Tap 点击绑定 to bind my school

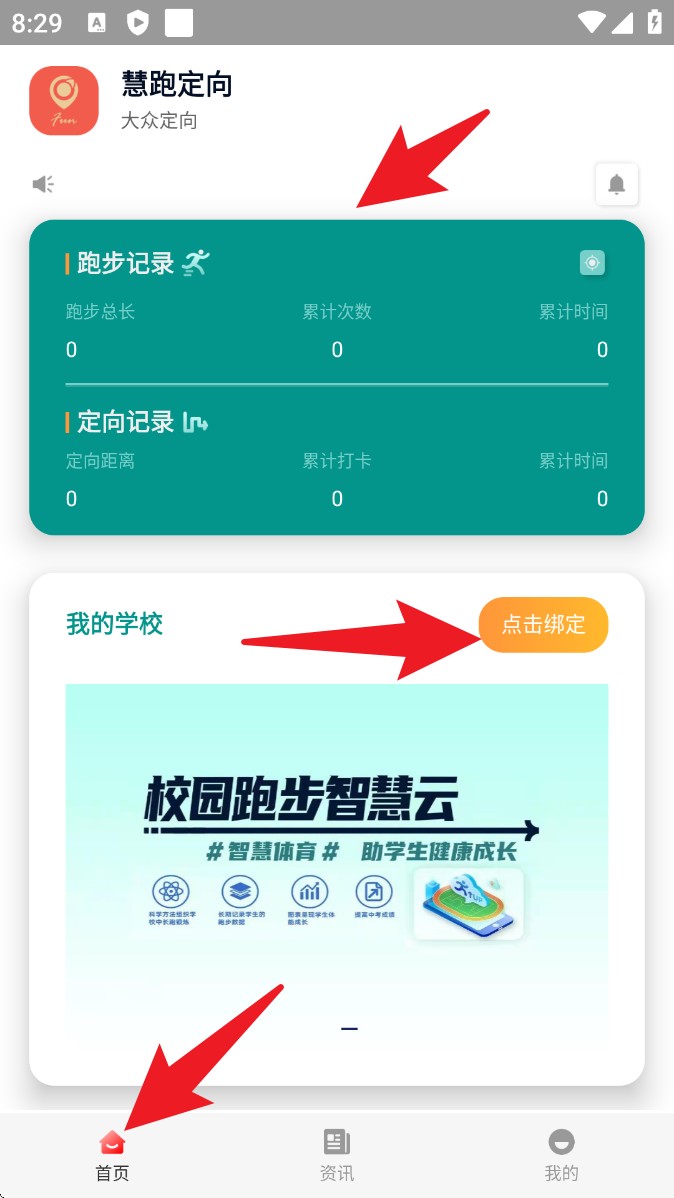543,625
